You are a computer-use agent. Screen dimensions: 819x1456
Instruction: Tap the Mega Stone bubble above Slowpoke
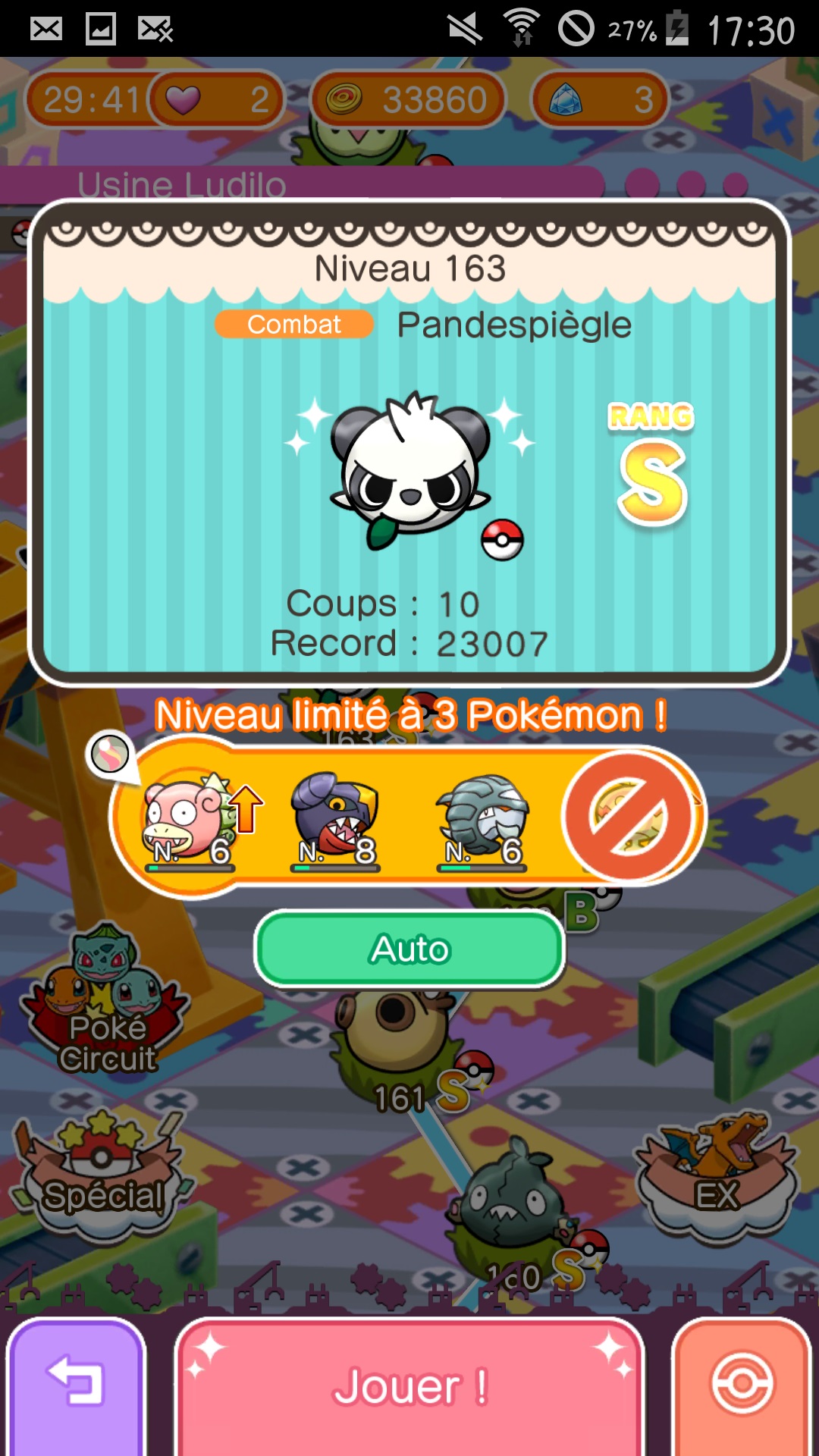click(x=110, y=755)
